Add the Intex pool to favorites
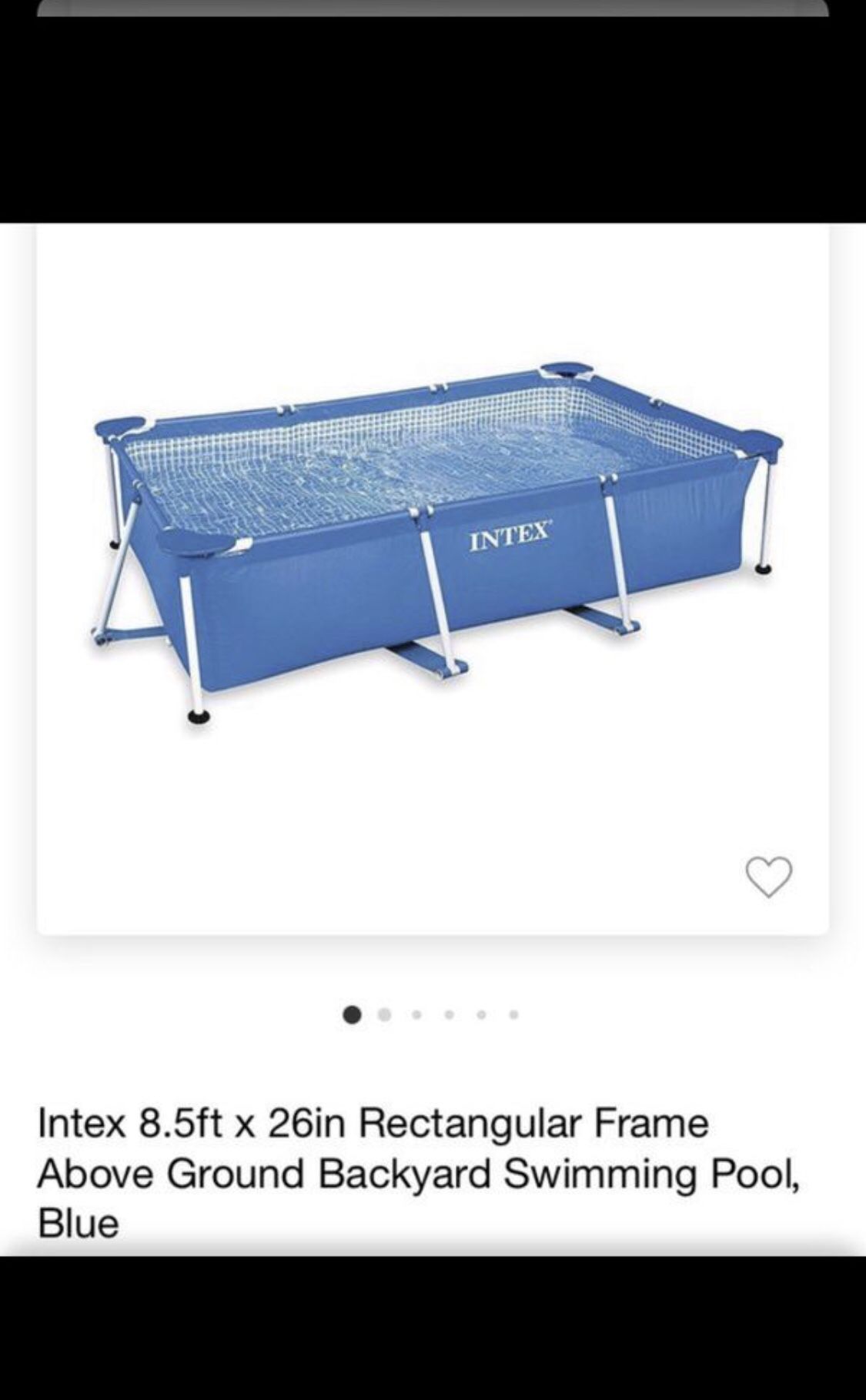Image resolution: width=866 pixels, height=1400 pixels. (768, 876)
